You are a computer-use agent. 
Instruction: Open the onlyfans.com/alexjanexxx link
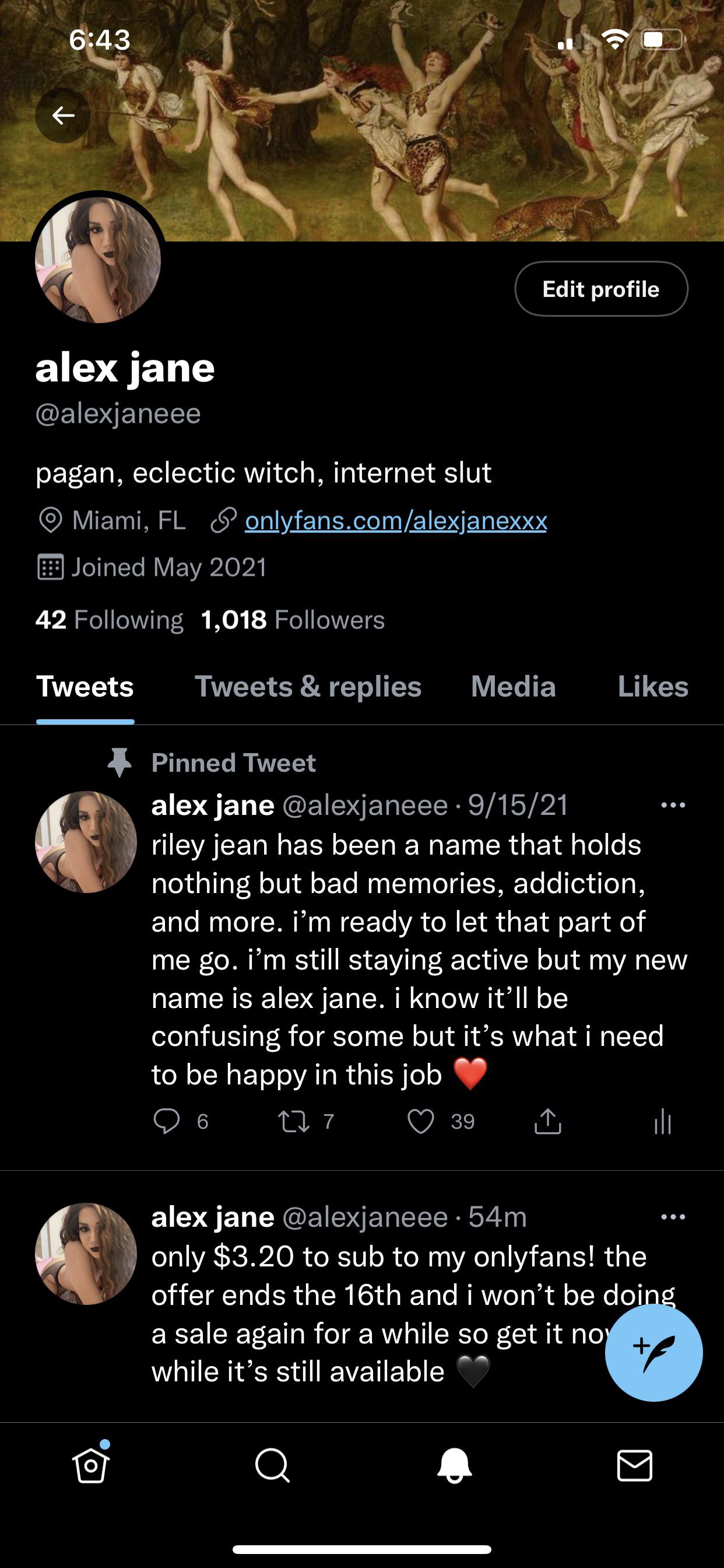tap(395, 520)
